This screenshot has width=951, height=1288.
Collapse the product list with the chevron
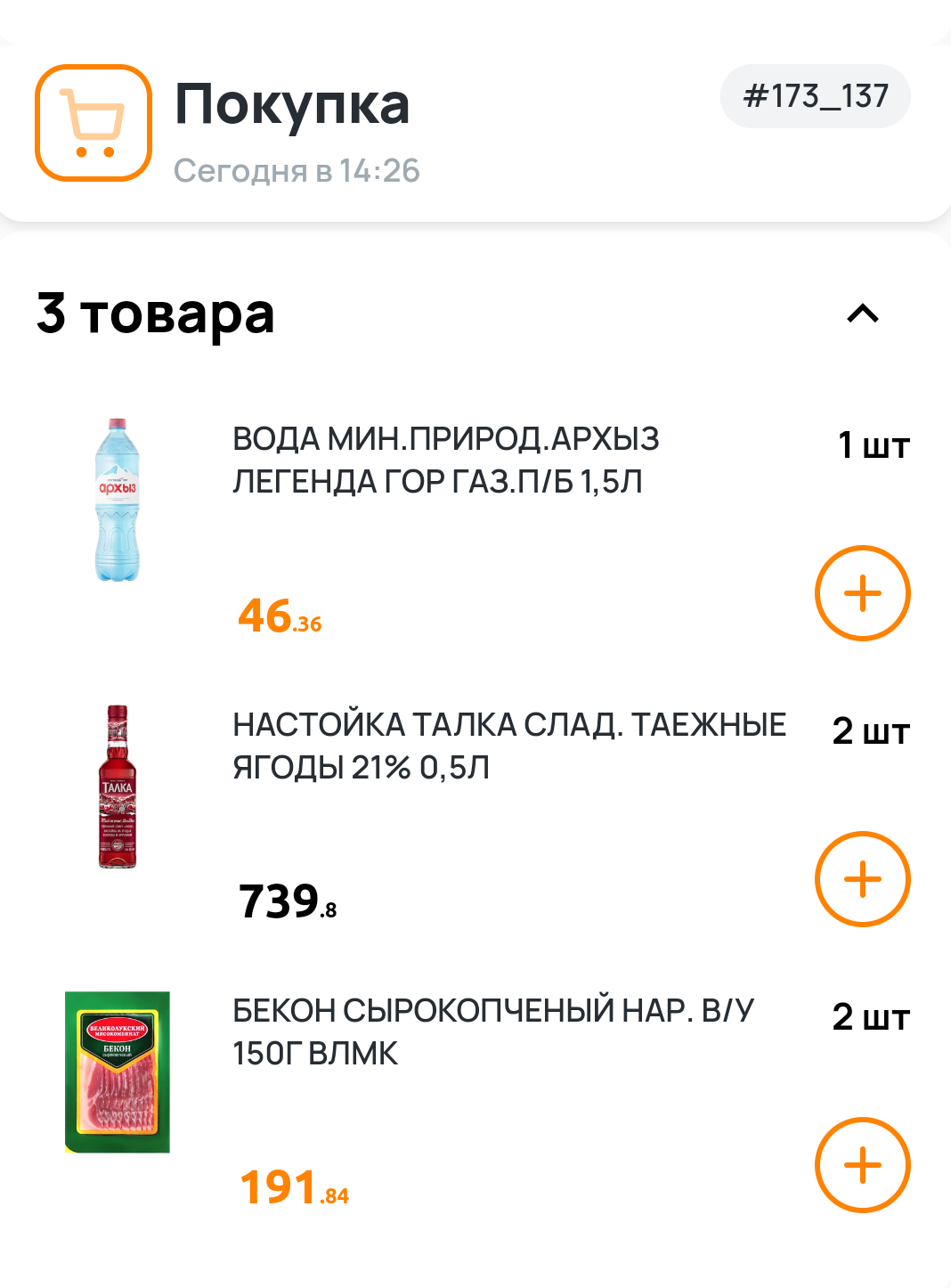tap(862, 314)
